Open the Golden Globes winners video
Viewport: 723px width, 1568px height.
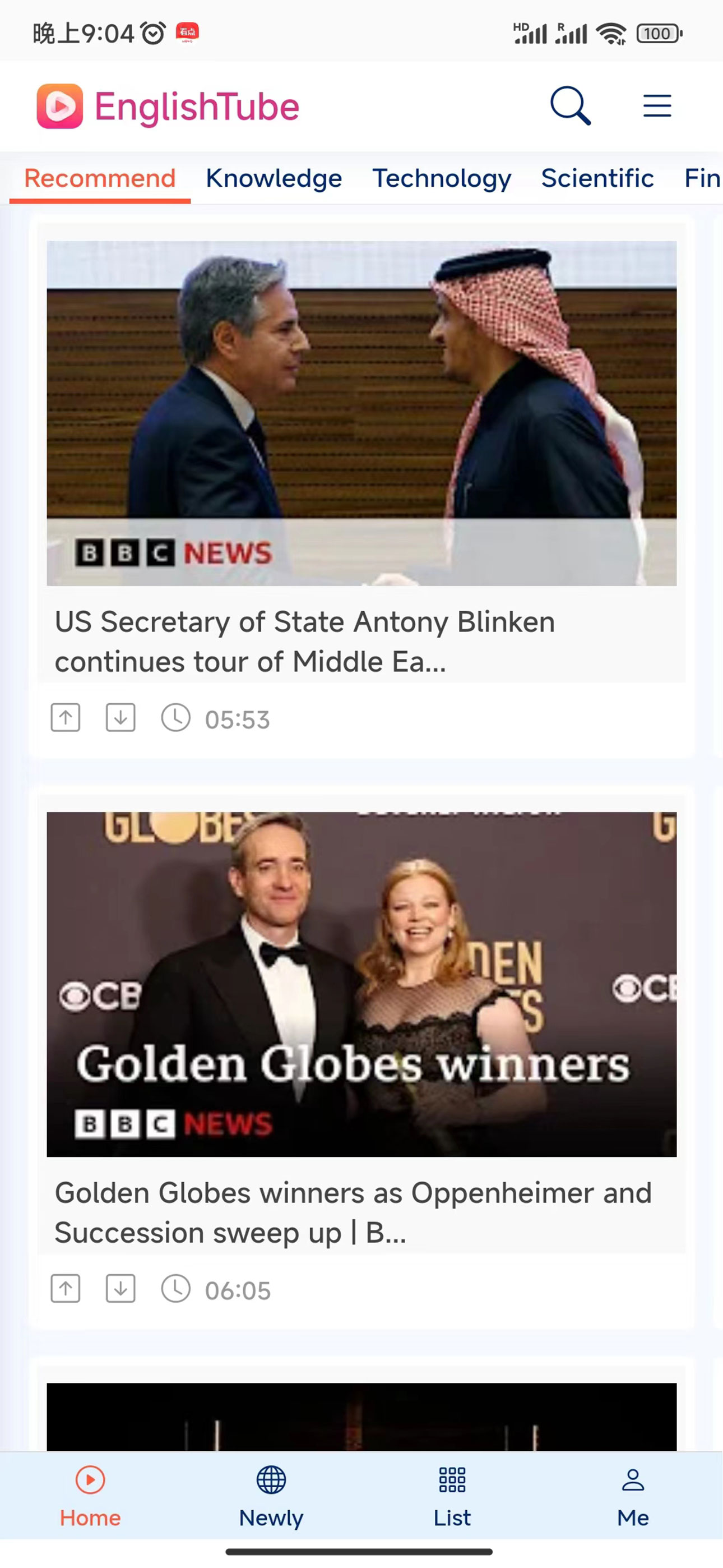(361, 984)
